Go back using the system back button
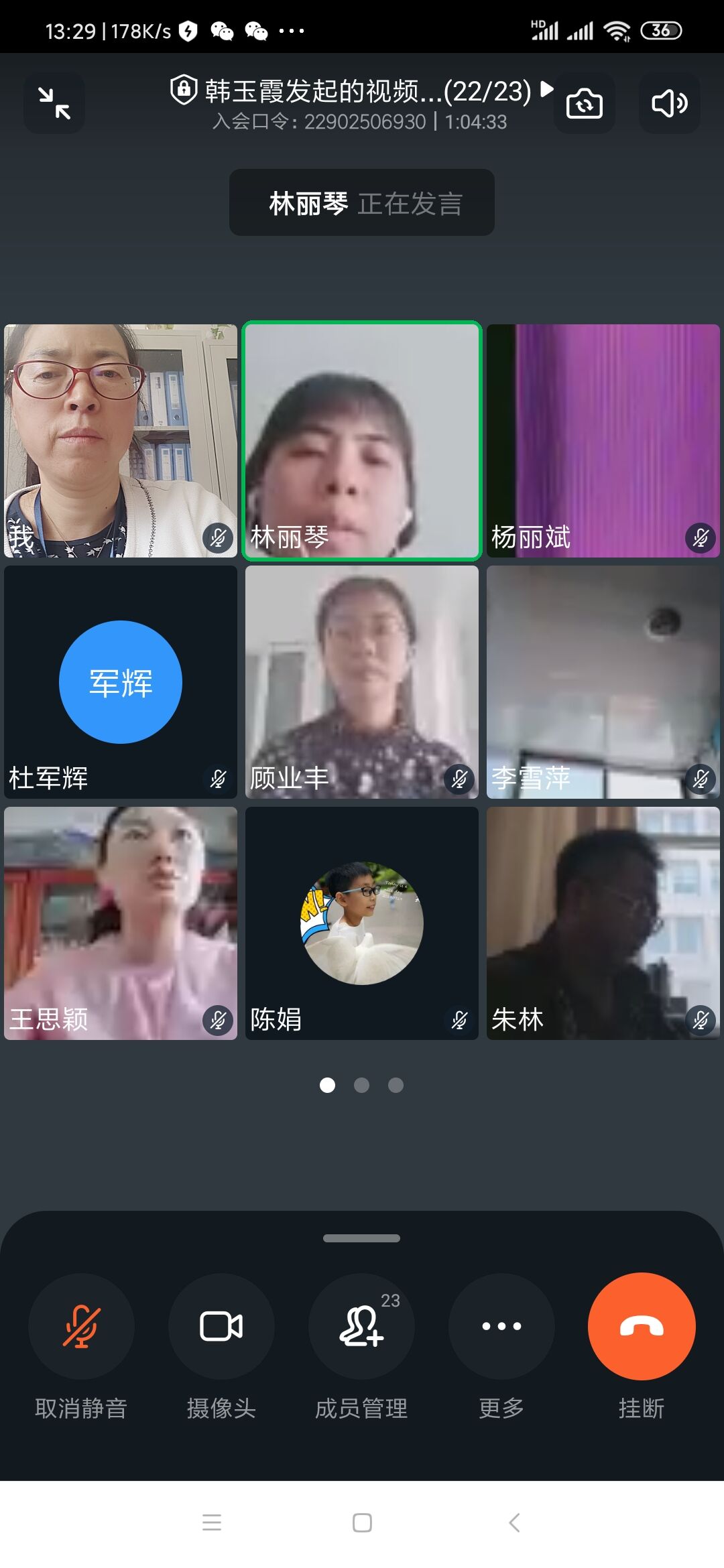The image size is (724, 1568). [x=514, y=1522]
